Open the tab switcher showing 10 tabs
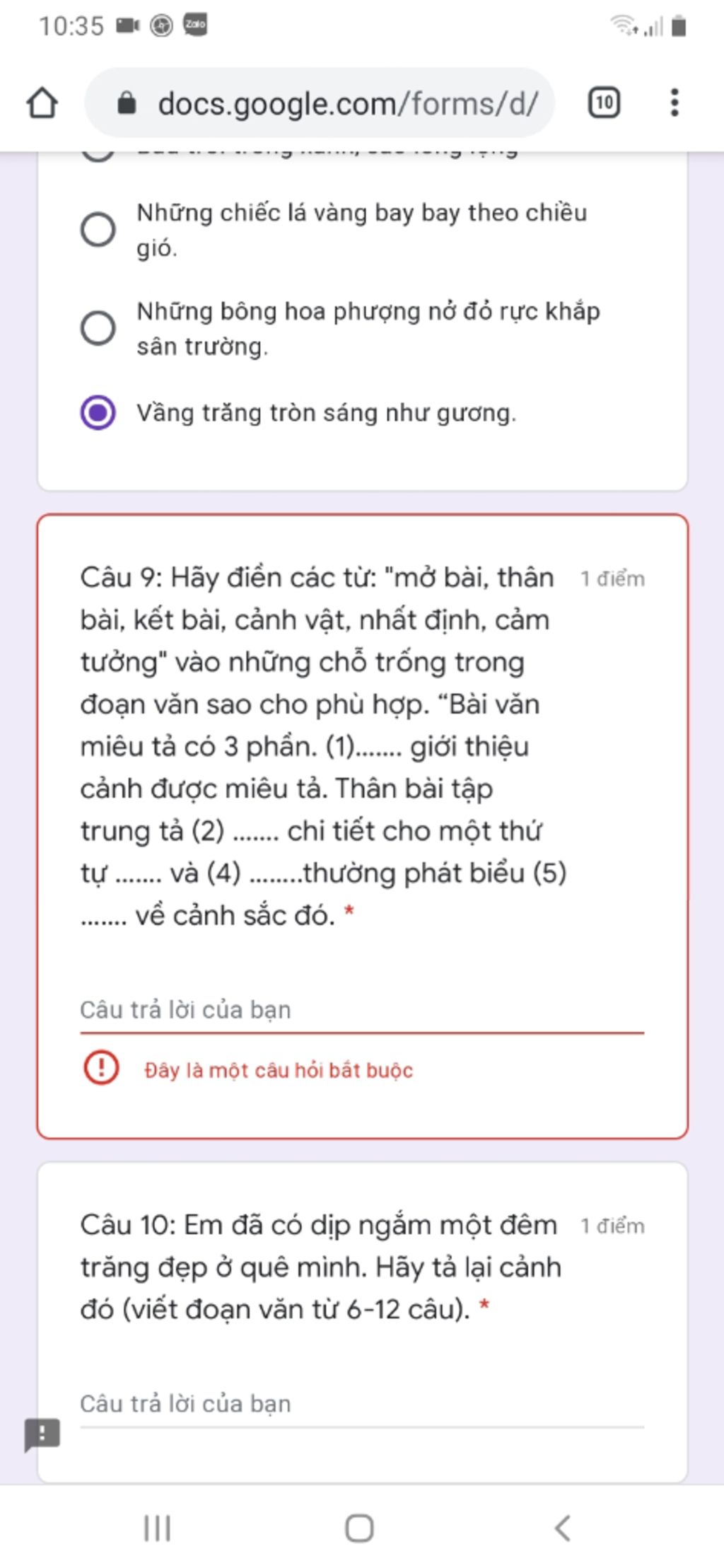 604,103
